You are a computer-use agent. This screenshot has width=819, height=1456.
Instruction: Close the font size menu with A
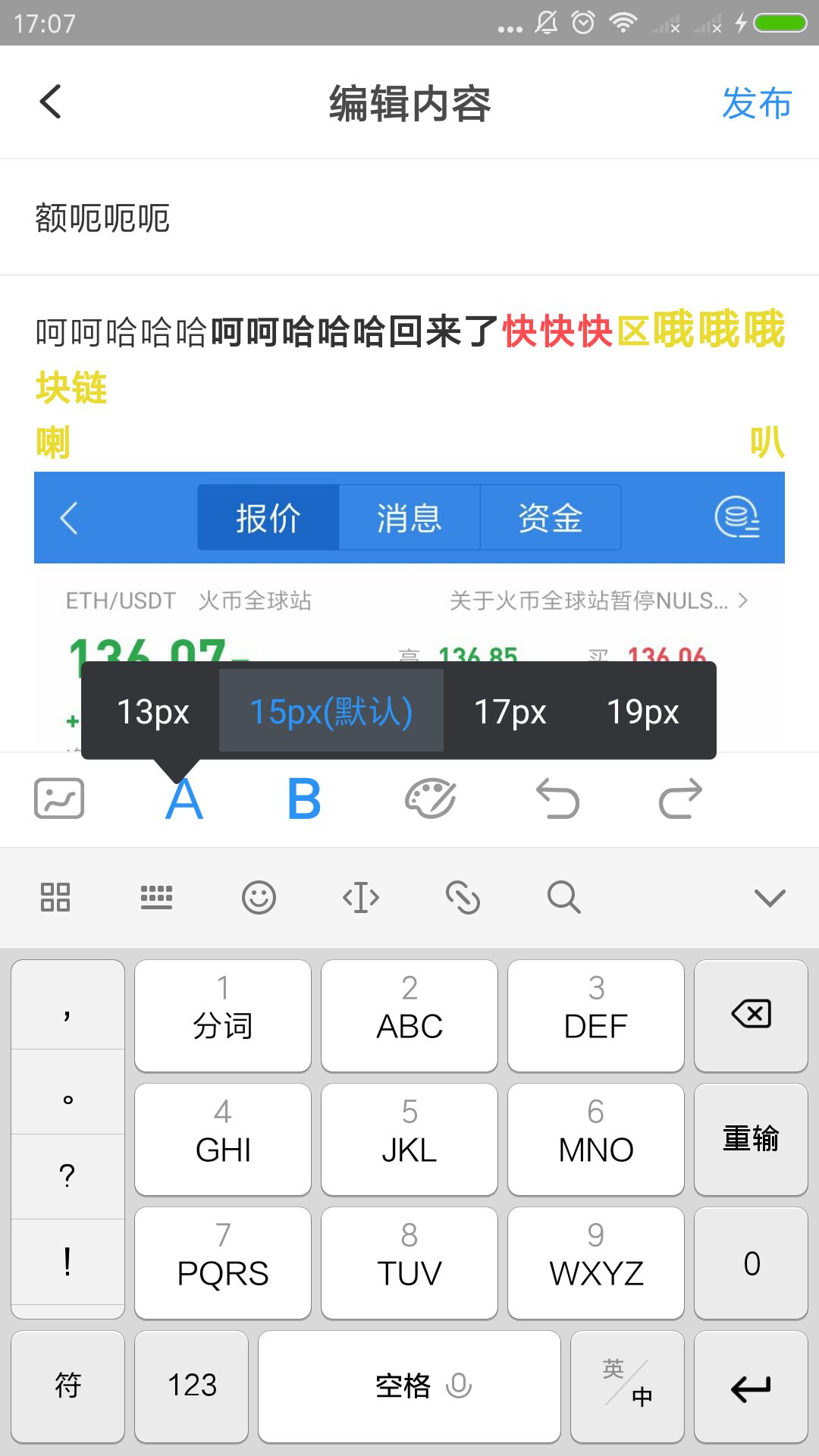click(x=184, y=800)
